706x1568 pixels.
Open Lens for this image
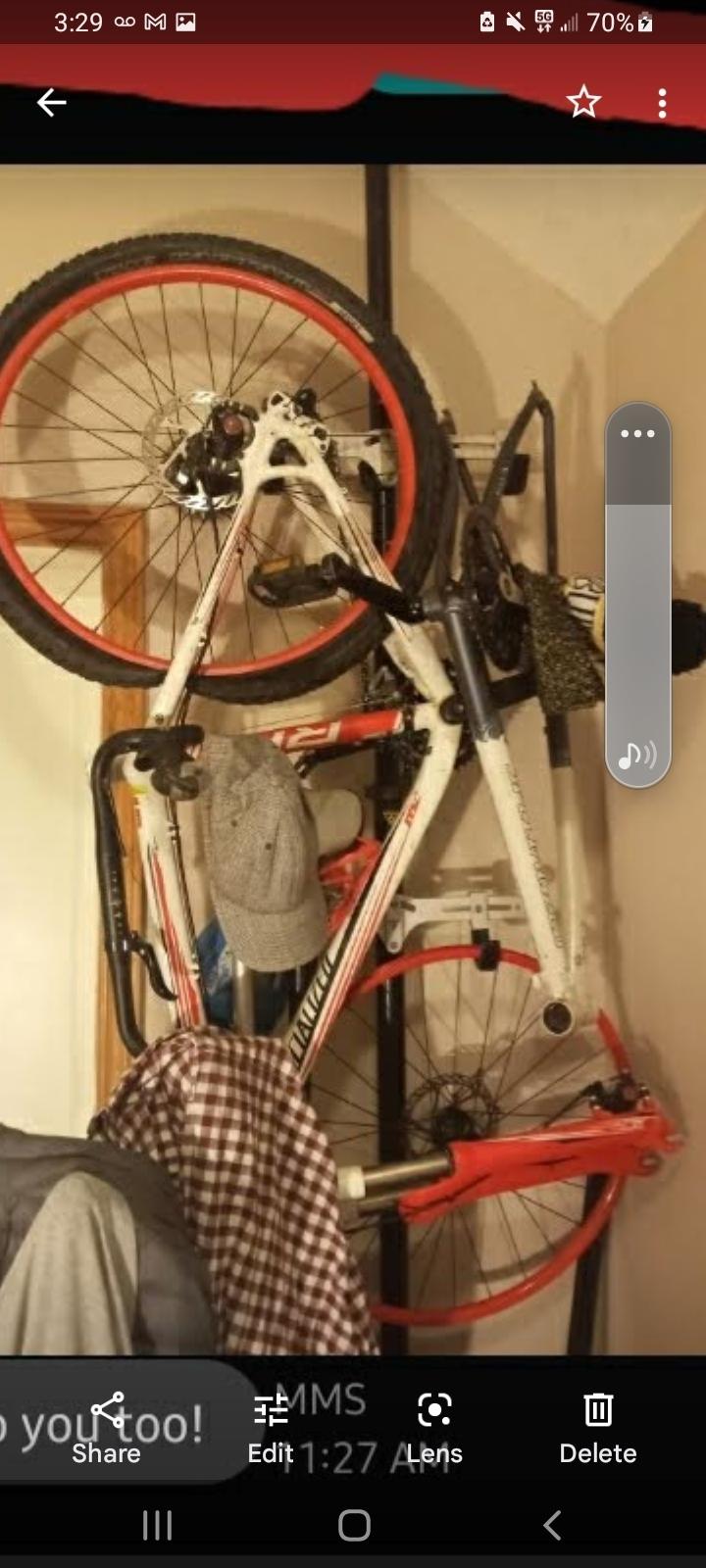434,1428
